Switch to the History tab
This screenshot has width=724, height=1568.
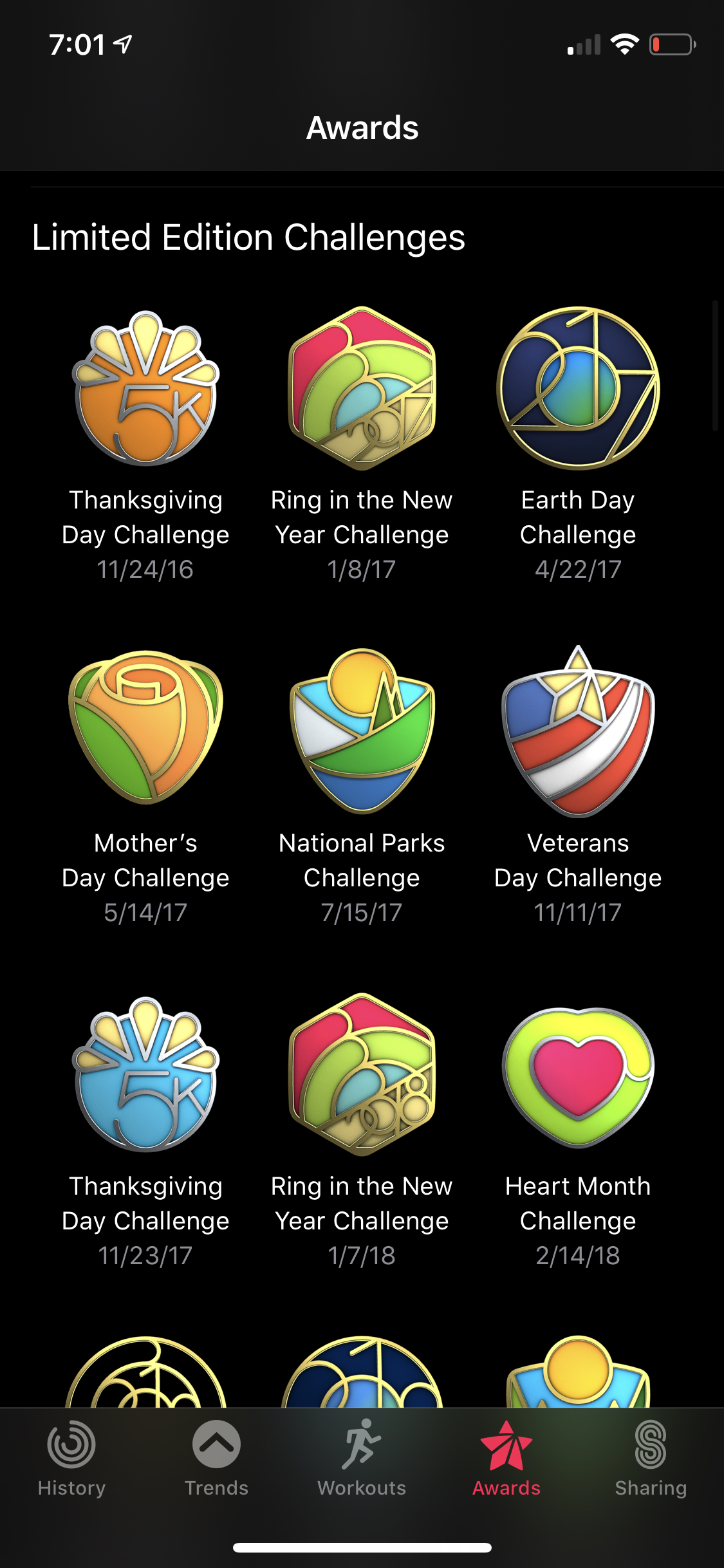(x=71, y=1458)
